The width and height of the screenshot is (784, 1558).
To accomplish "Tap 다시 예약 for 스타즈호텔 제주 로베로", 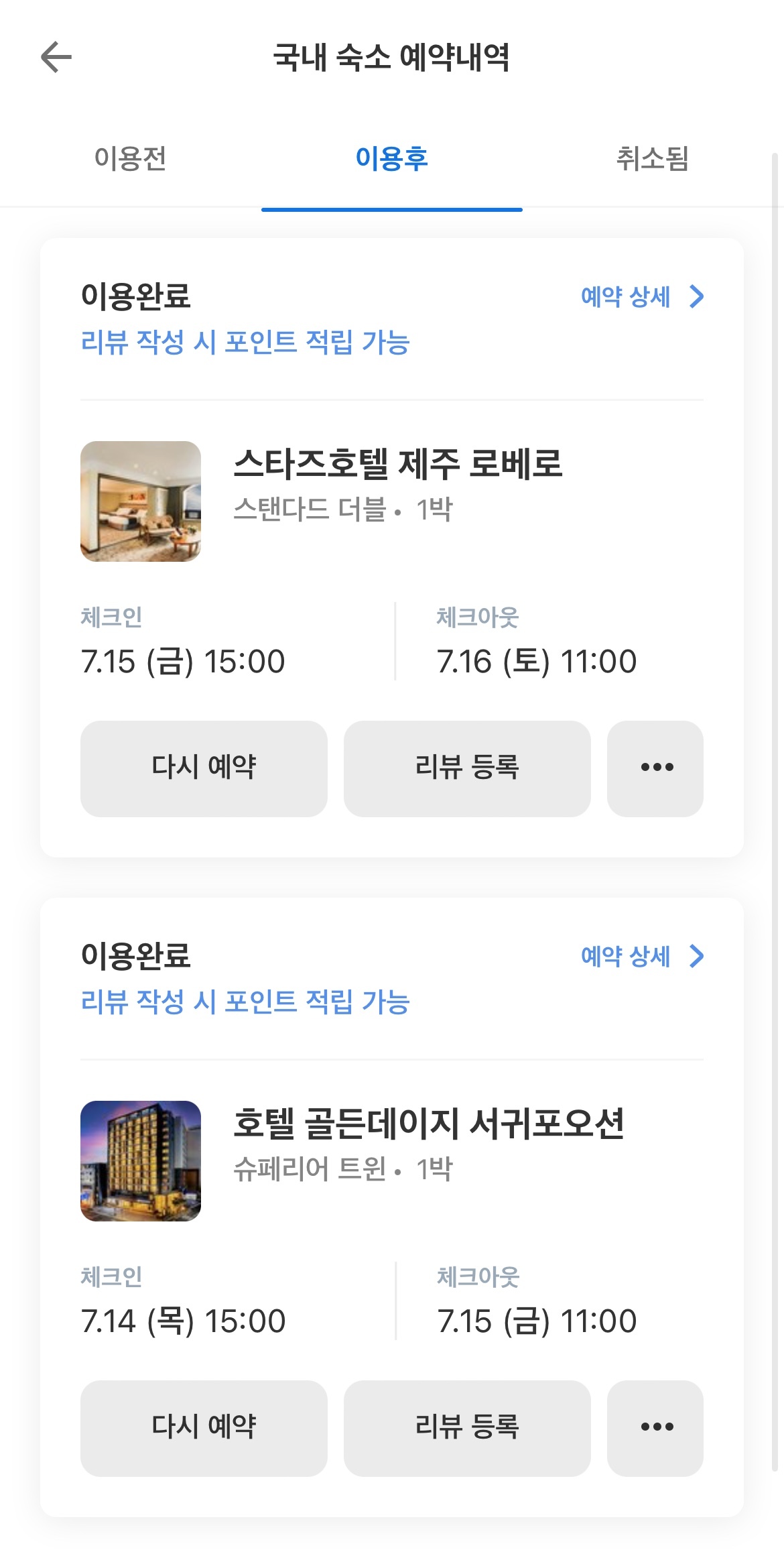I will point(204,768).
